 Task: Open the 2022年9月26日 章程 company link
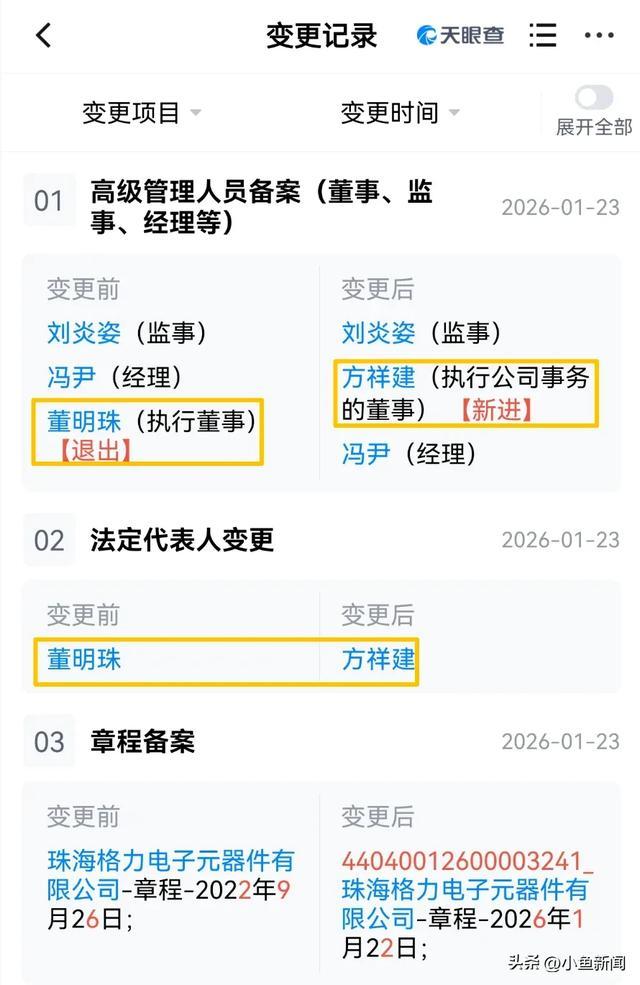coord(170,861)
